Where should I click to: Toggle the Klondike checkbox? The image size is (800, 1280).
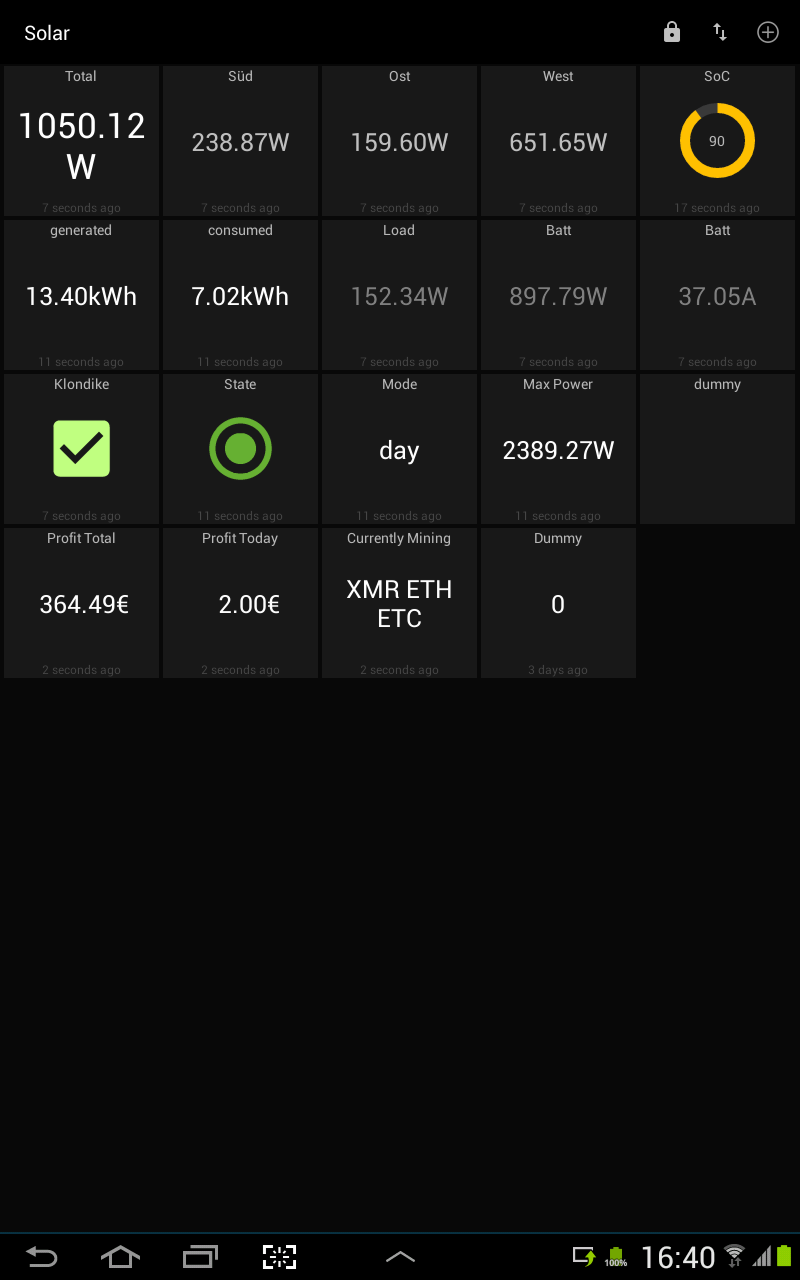point(81,449)
